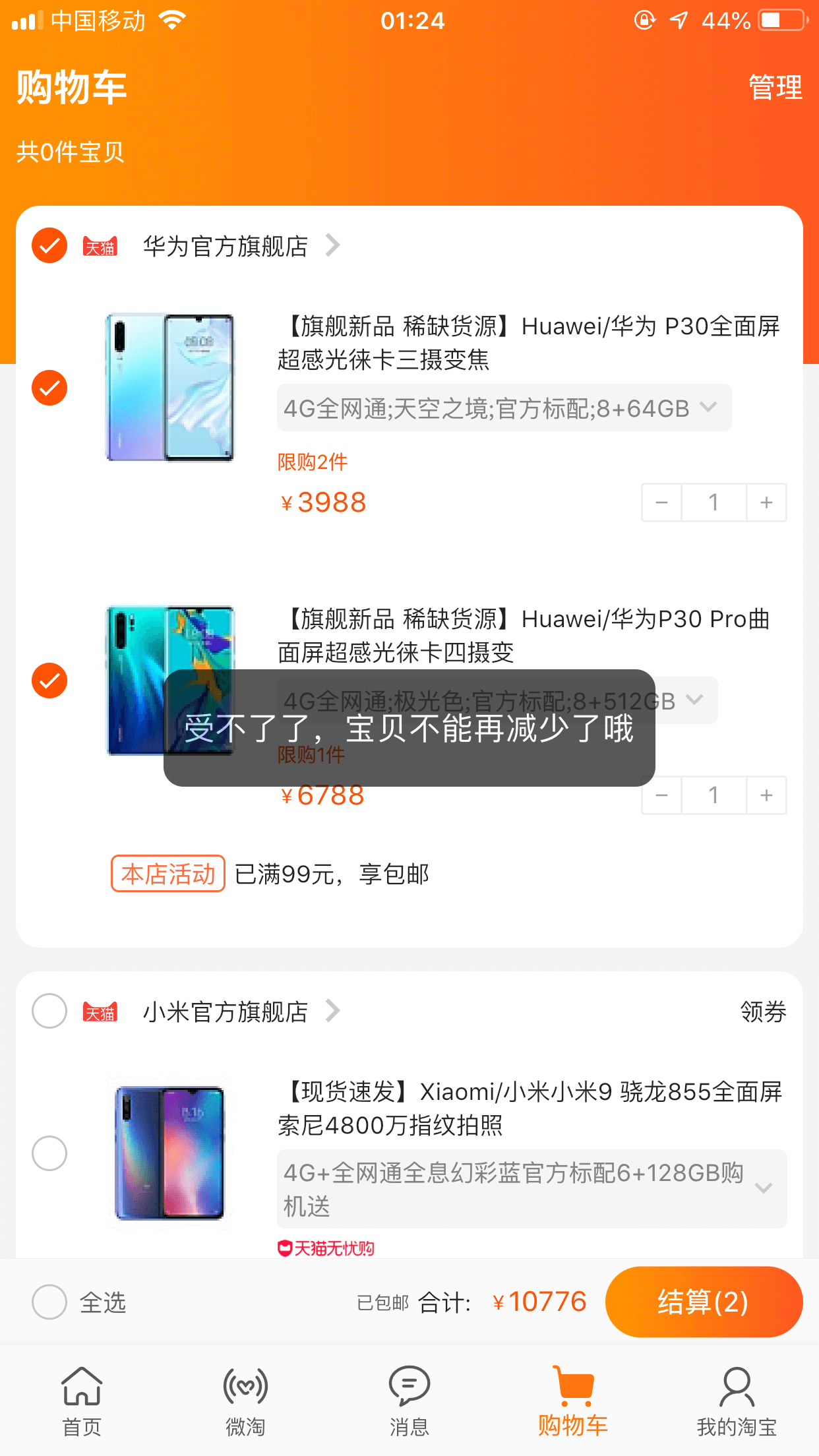Increase quantity of the ¥6788 P30 Pro
The image size is (819, 1456).
coord(766,795)
